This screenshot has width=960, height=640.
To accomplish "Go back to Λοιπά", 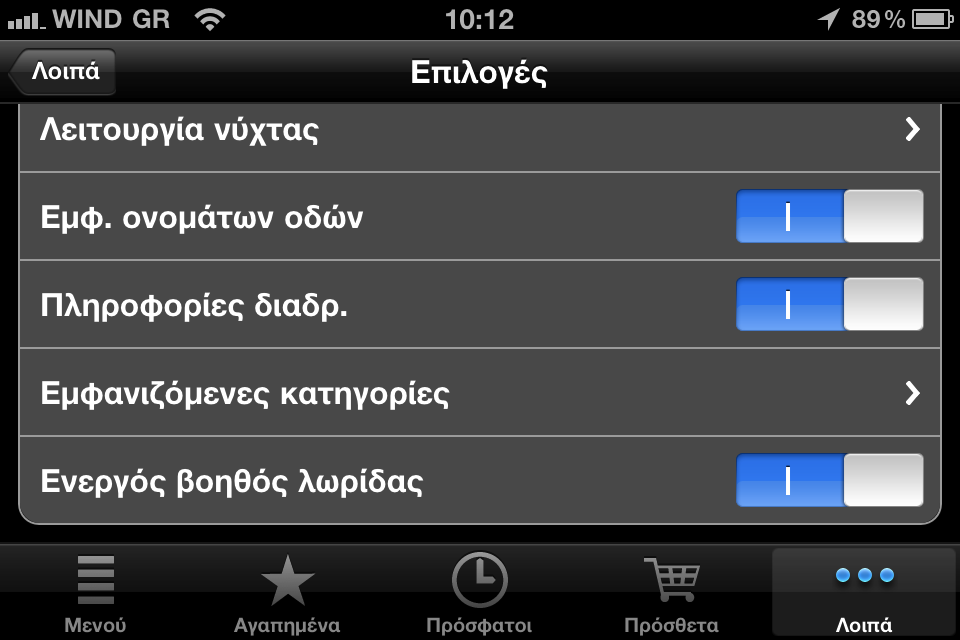I will [63, 72].
